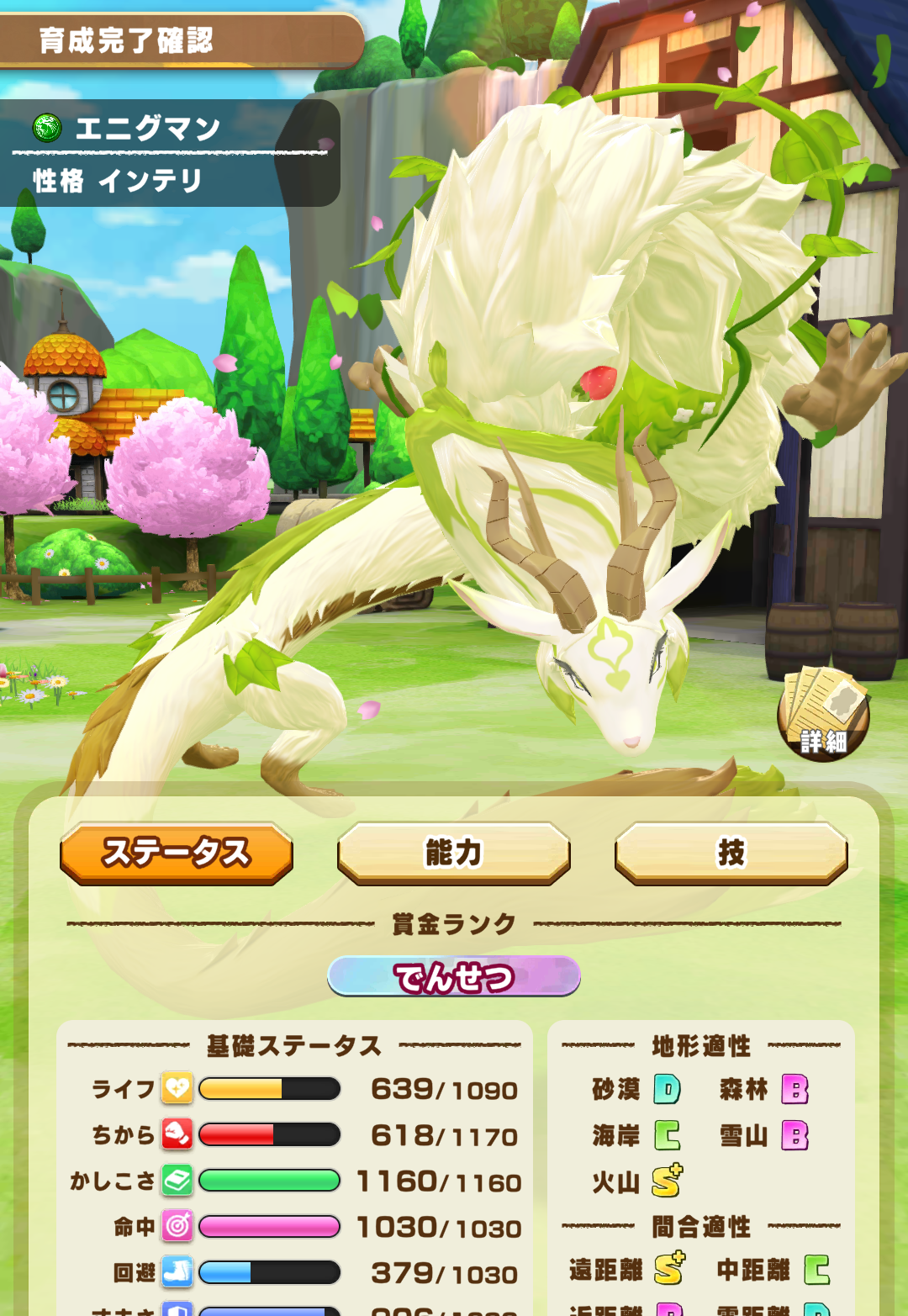The height and width of the screenshot is (1316, 908).
Task: Open the 詳細 details button
Action: tap(823, 714)
